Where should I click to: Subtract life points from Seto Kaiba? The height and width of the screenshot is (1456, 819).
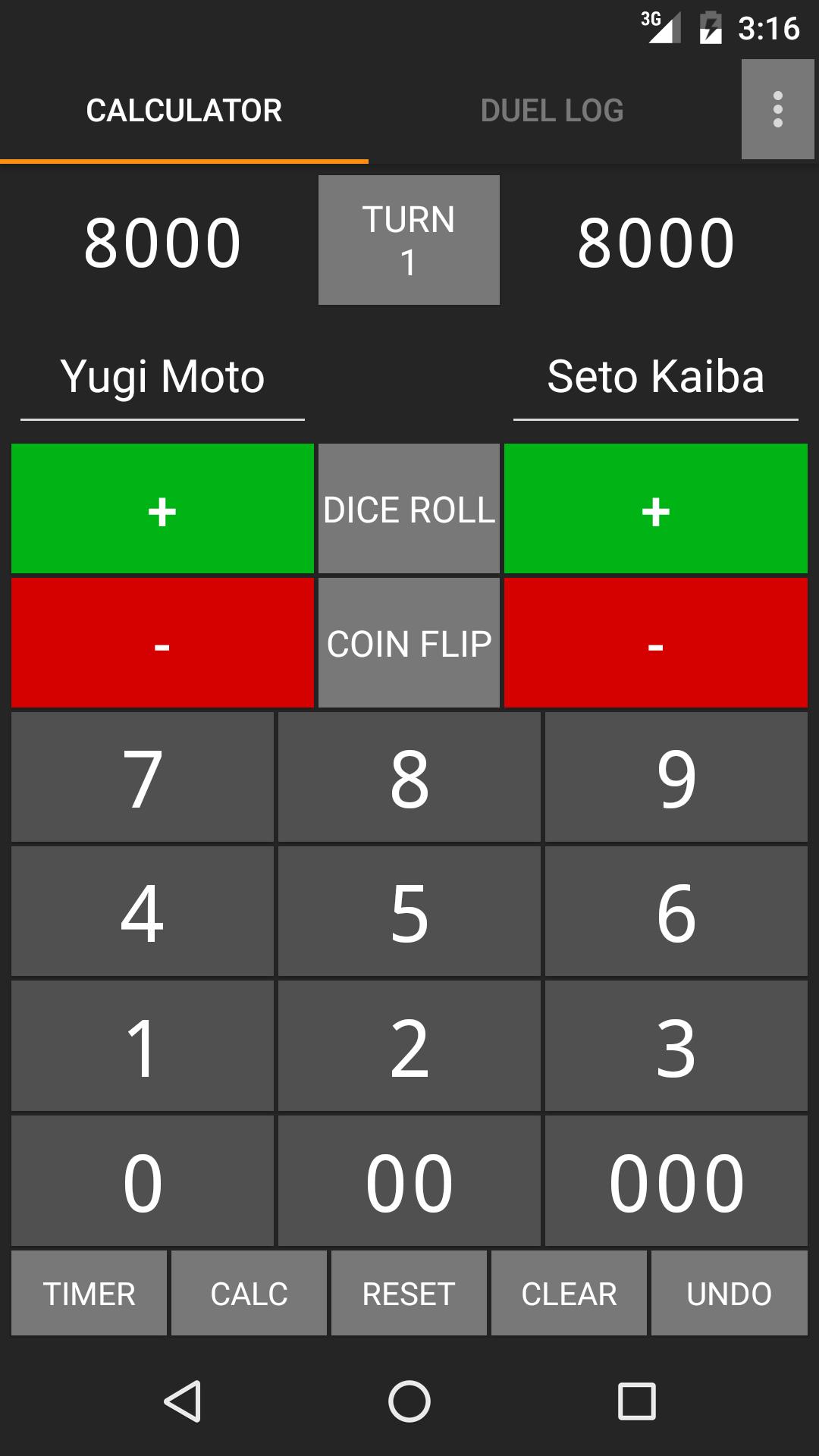click(655, 643)
